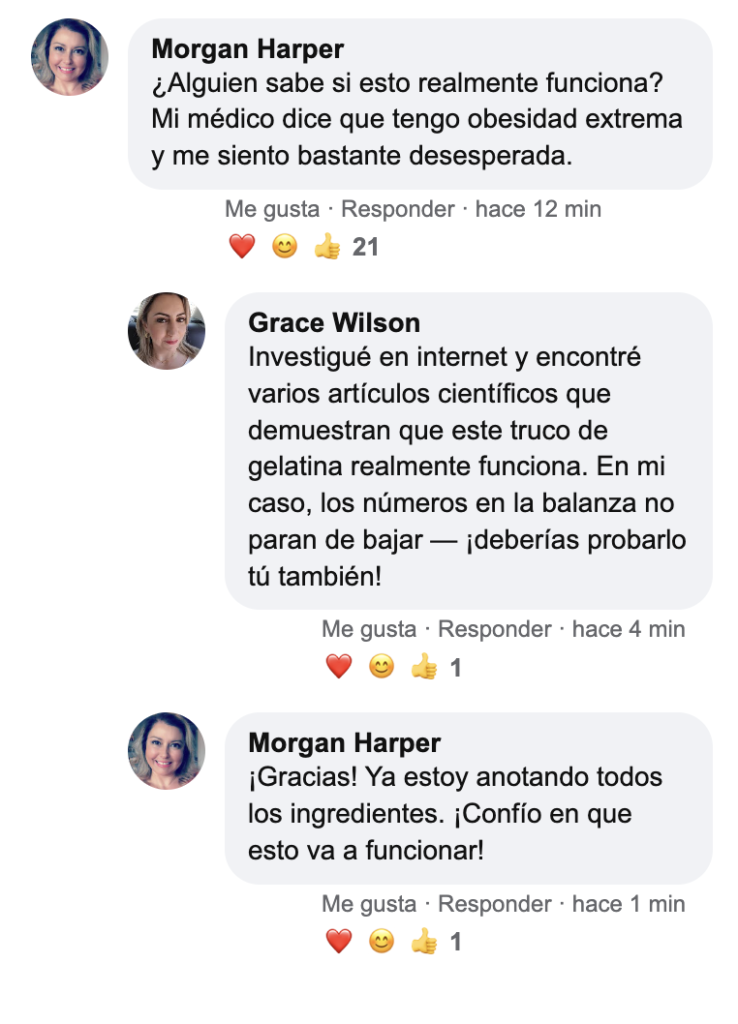Show reactions on Morgan's "¡Gracias!" reply
This screenshot has height=1024, width=738.
pos(394,942)
